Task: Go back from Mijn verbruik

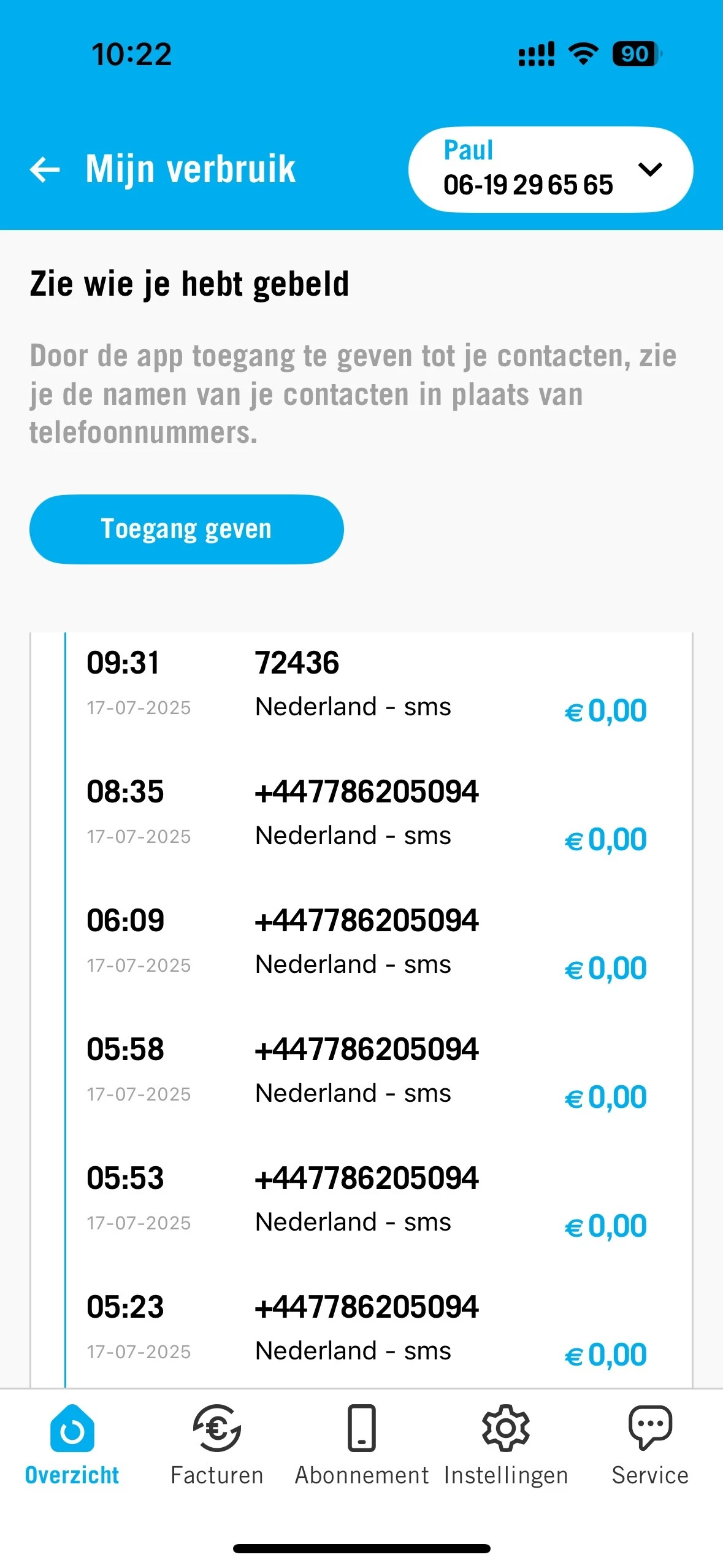Action: 45,169
